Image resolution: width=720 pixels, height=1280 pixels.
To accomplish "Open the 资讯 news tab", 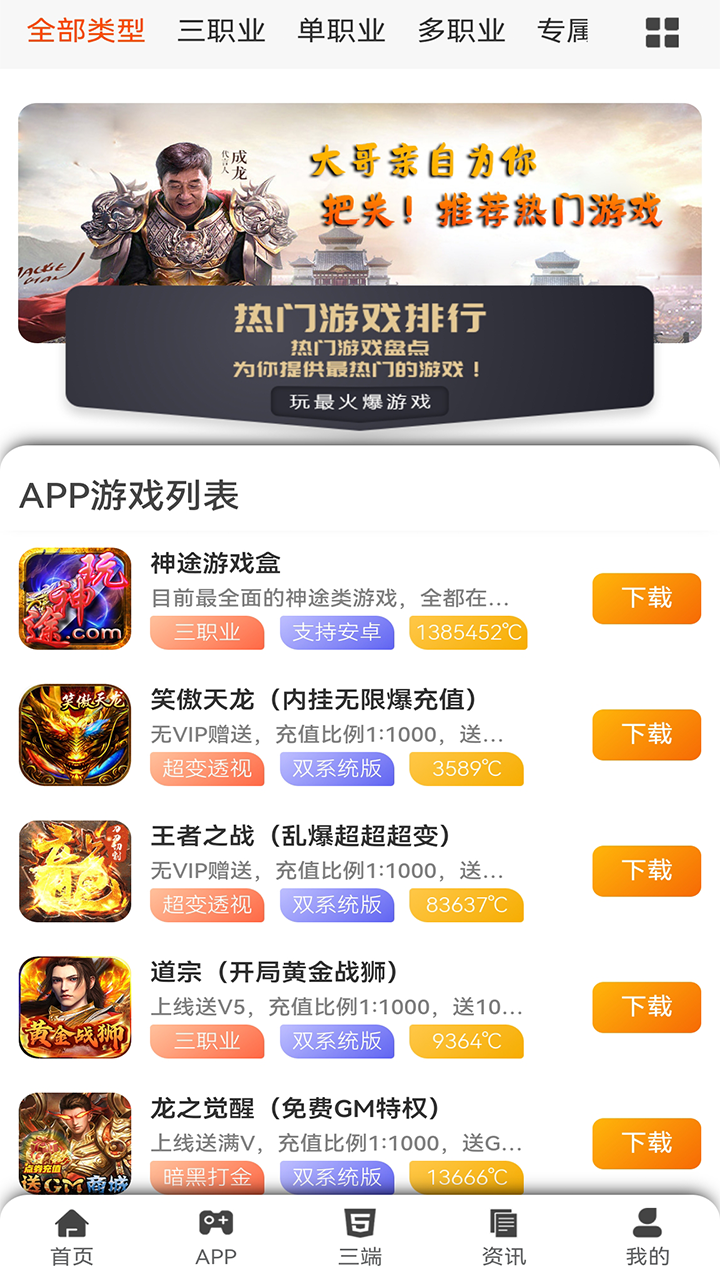I will 504,1237.
